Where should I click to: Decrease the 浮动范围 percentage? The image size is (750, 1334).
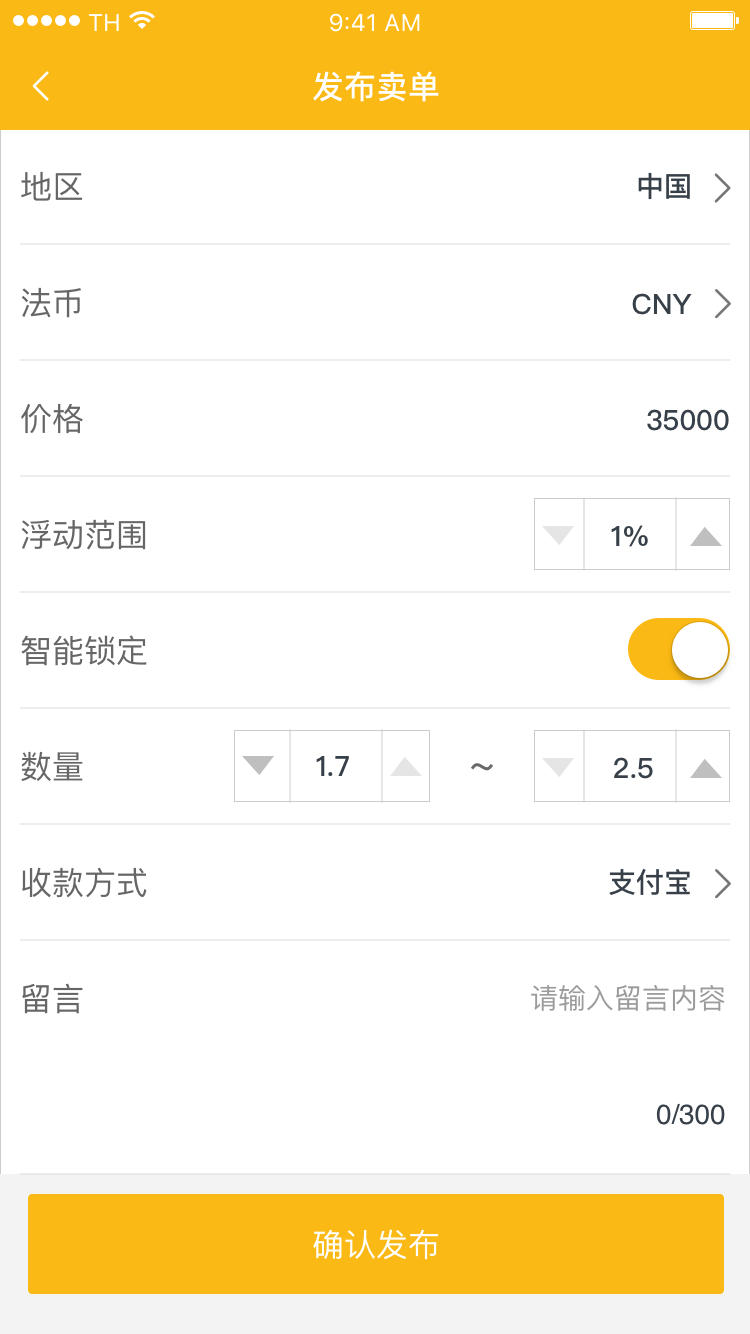[x=559, y=535]
